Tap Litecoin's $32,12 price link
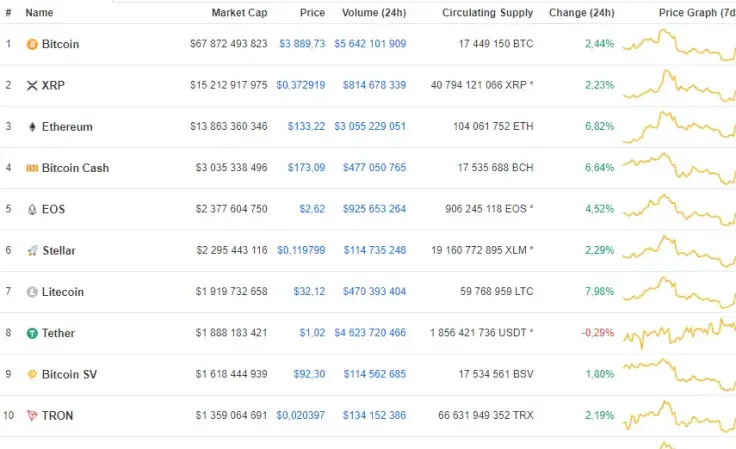Screen dimensions: 736x449 [x=312, y=292]
